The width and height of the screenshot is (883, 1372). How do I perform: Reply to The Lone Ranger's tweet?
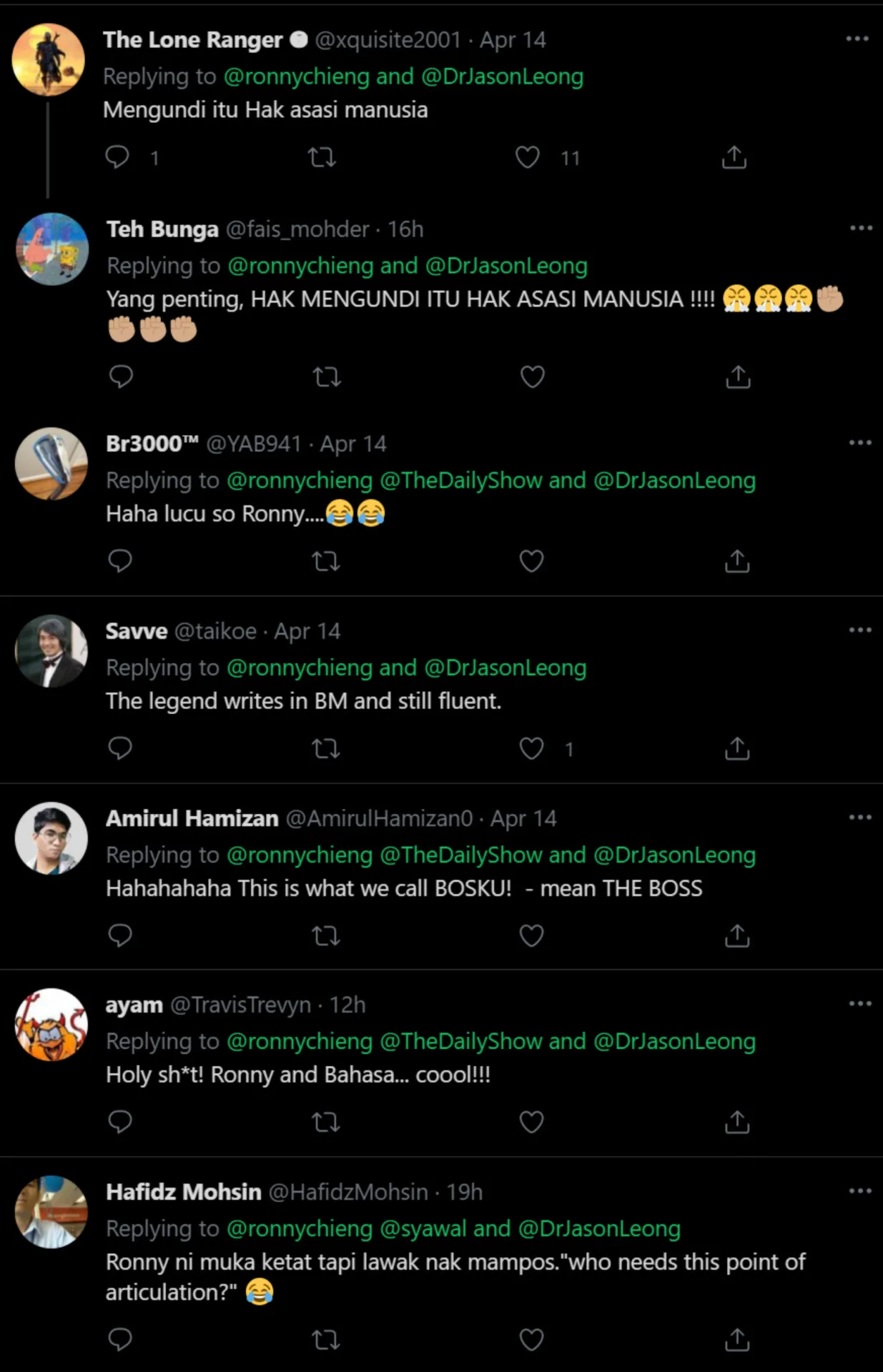117,157
